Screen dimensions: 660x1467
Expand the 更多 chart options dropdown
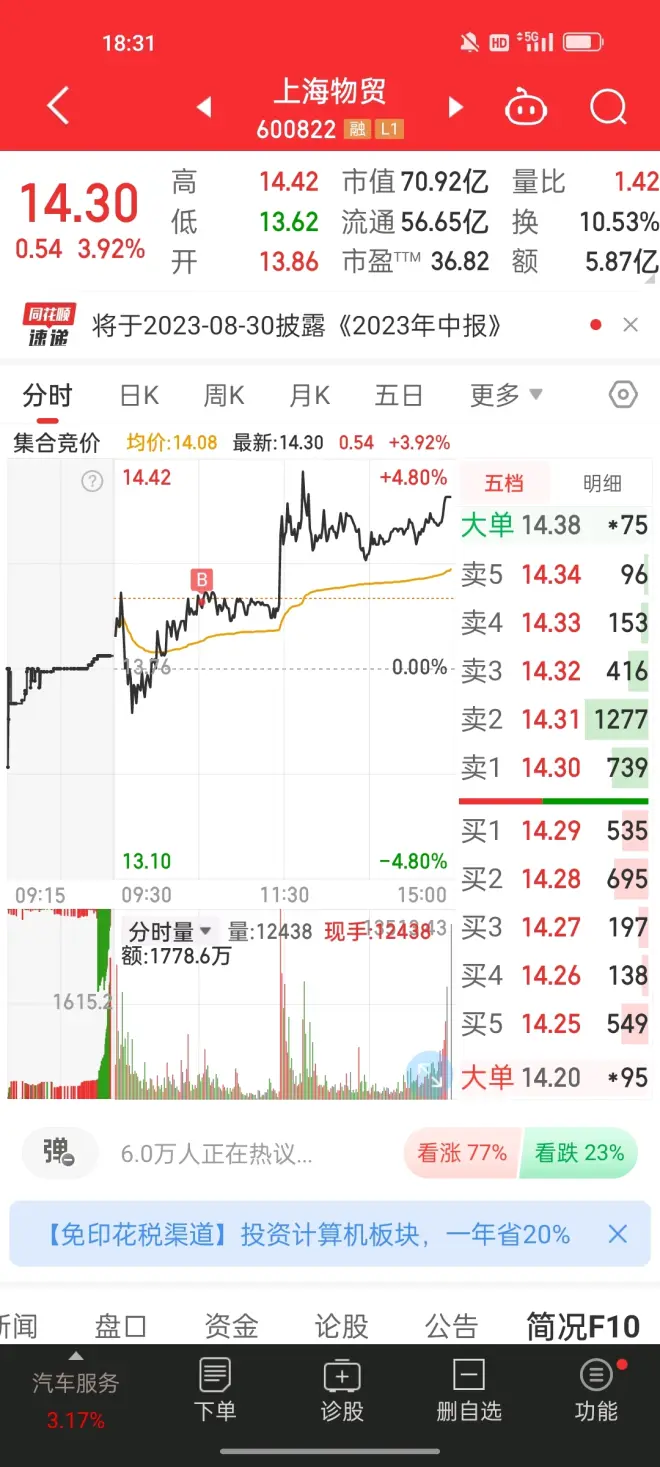[x=506, y=396]
